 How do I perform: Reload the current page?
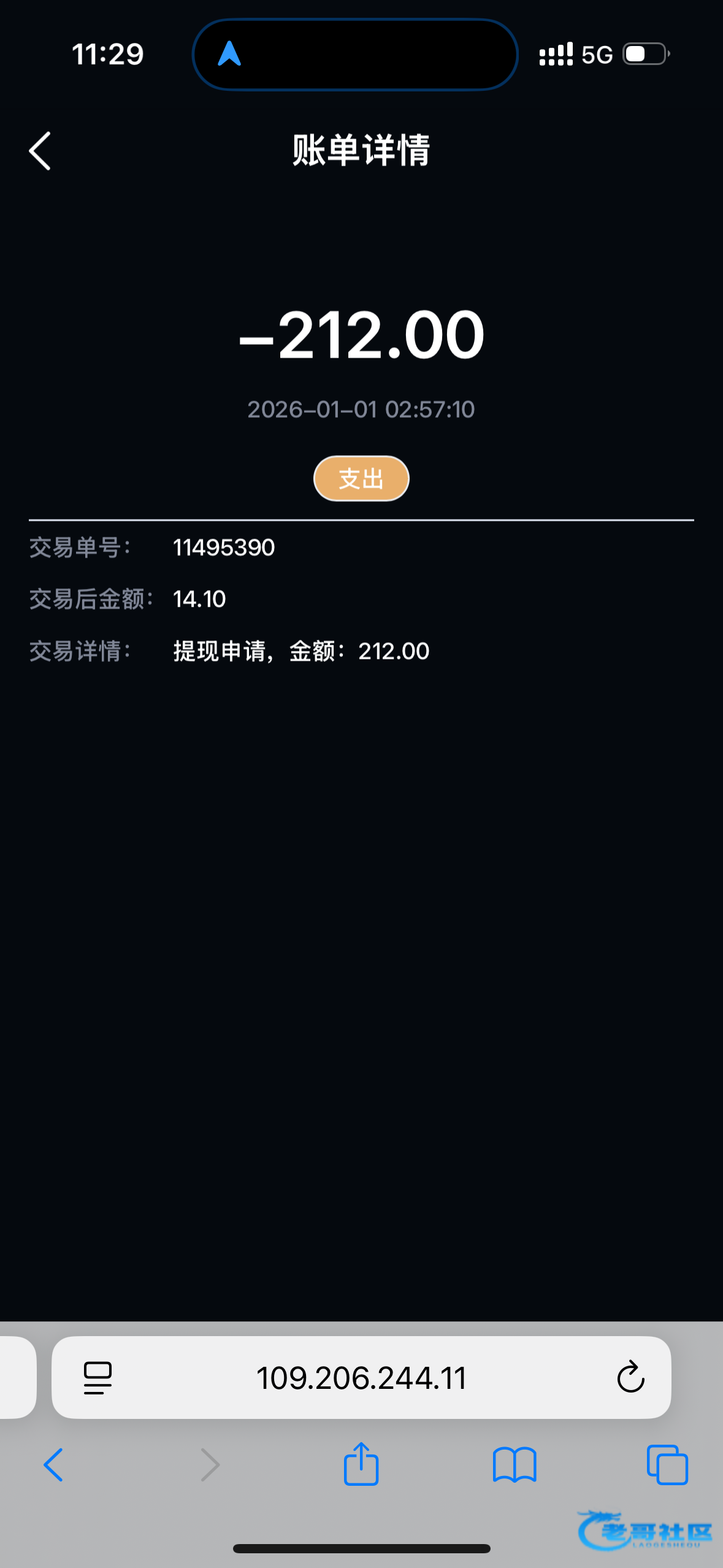(x=630, y=1378)
